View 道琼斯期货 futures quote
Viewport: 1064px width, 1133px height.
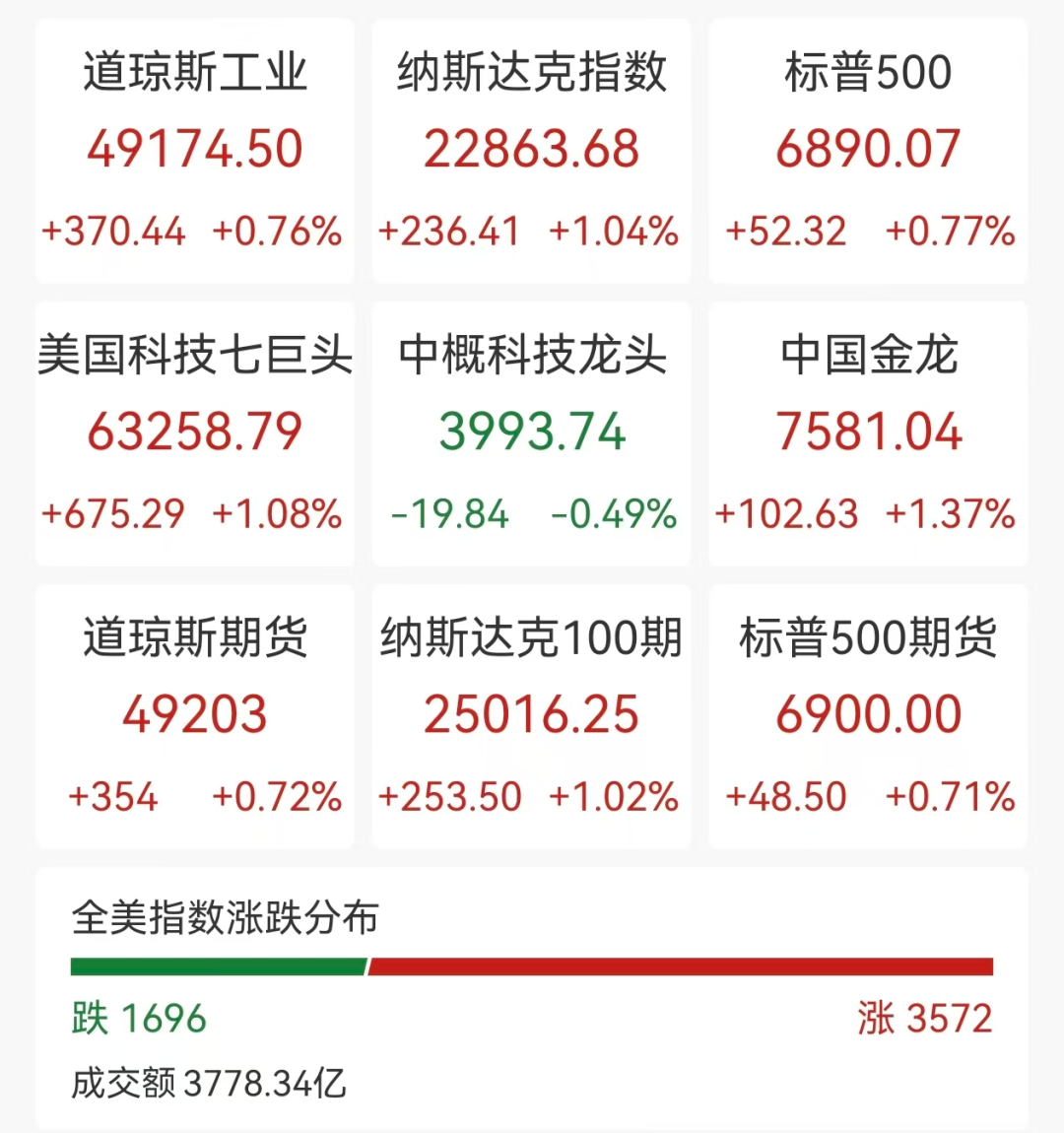[x=194, y=716]
